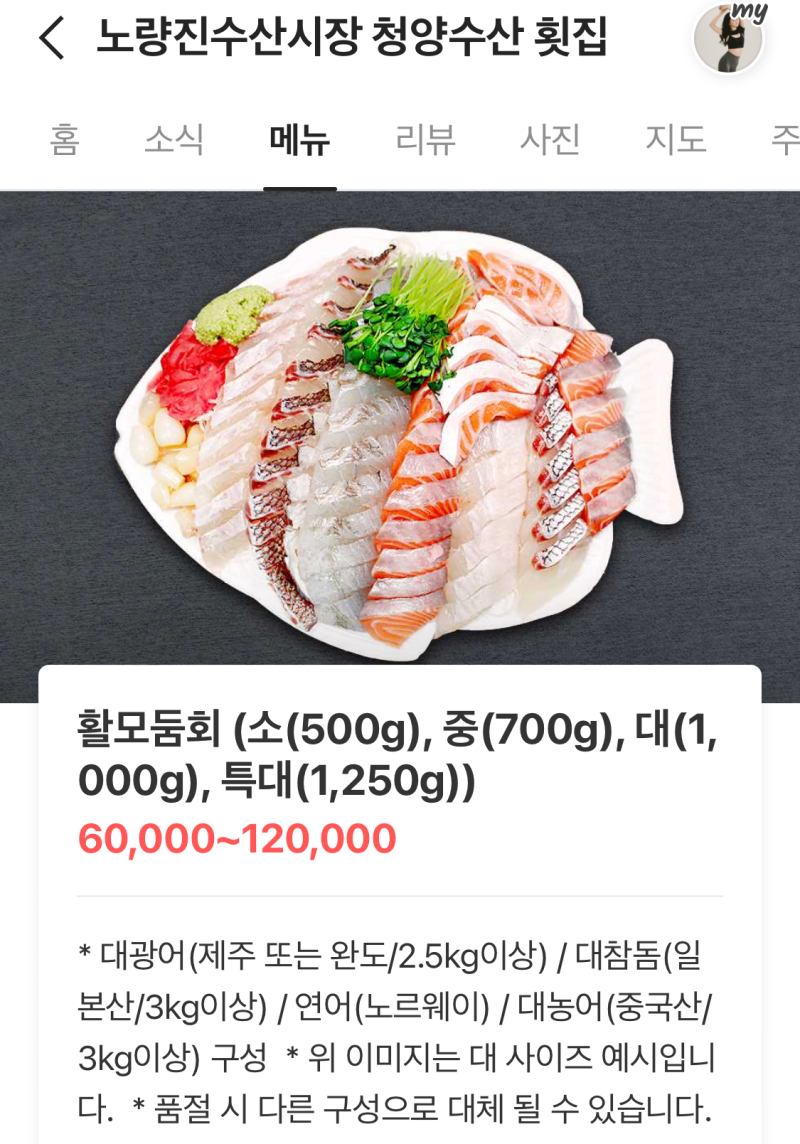Switch to the 홈 tab
Screen dimensions: 800x1144
[x=64, y=139]
